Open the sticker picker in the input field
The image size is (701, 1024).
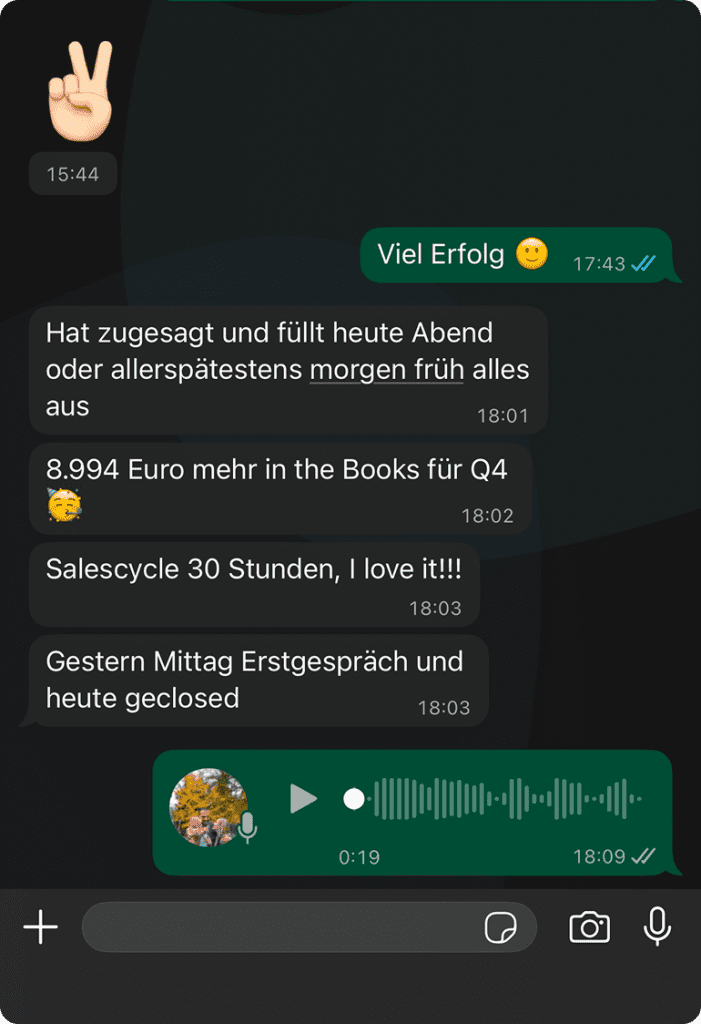(x=500, y=929)
